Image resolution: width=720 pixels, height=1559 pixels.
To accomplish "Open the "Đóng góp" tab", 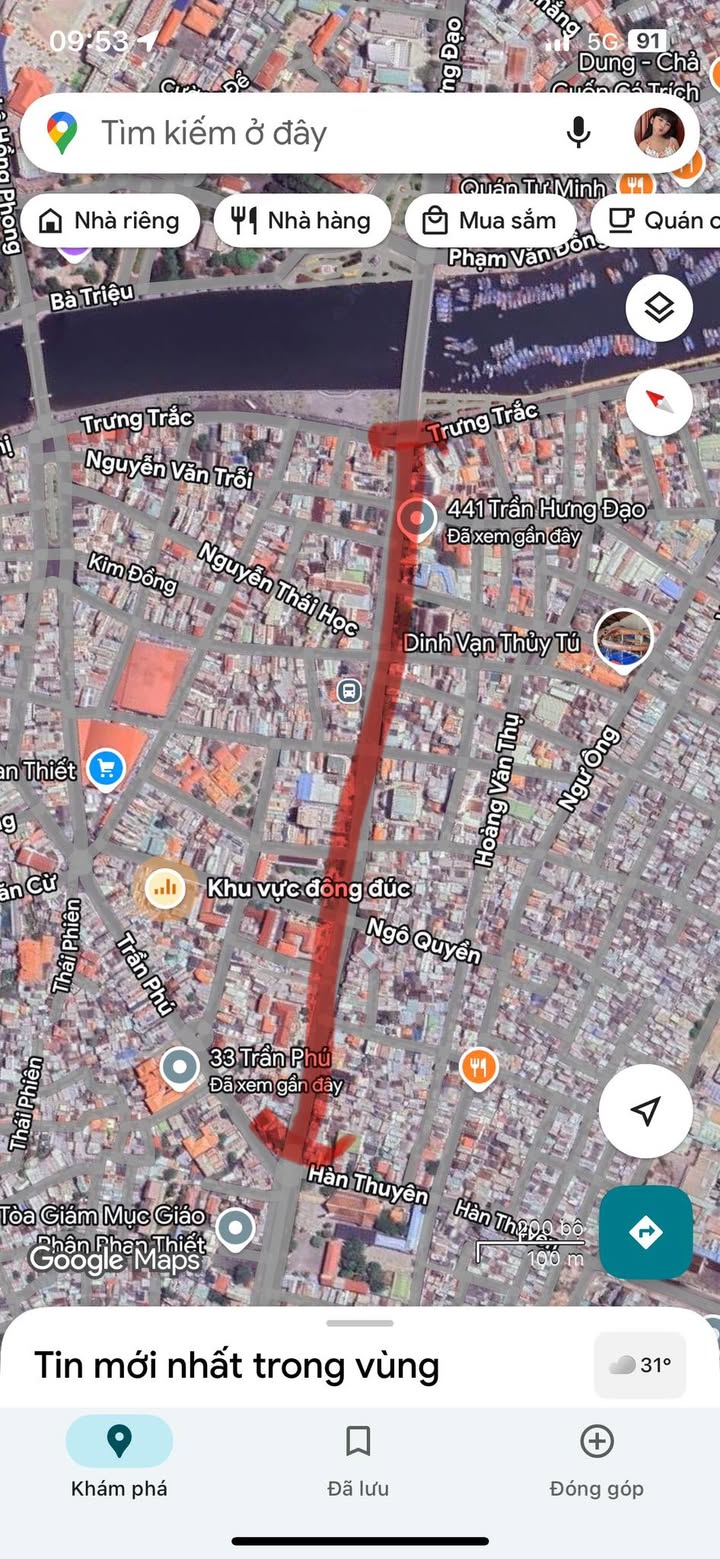I will (596, 1460).
